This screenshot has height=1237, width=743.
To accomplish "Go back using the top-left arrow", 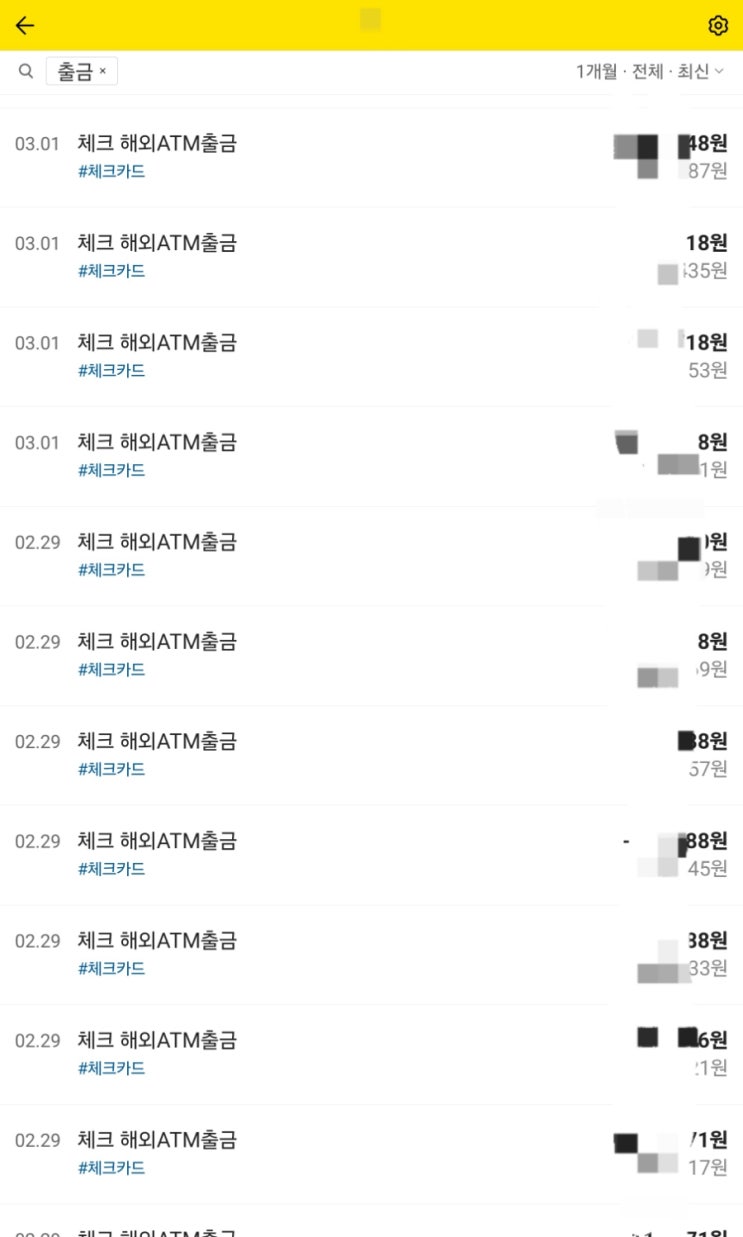I will [x=24, y=25].
